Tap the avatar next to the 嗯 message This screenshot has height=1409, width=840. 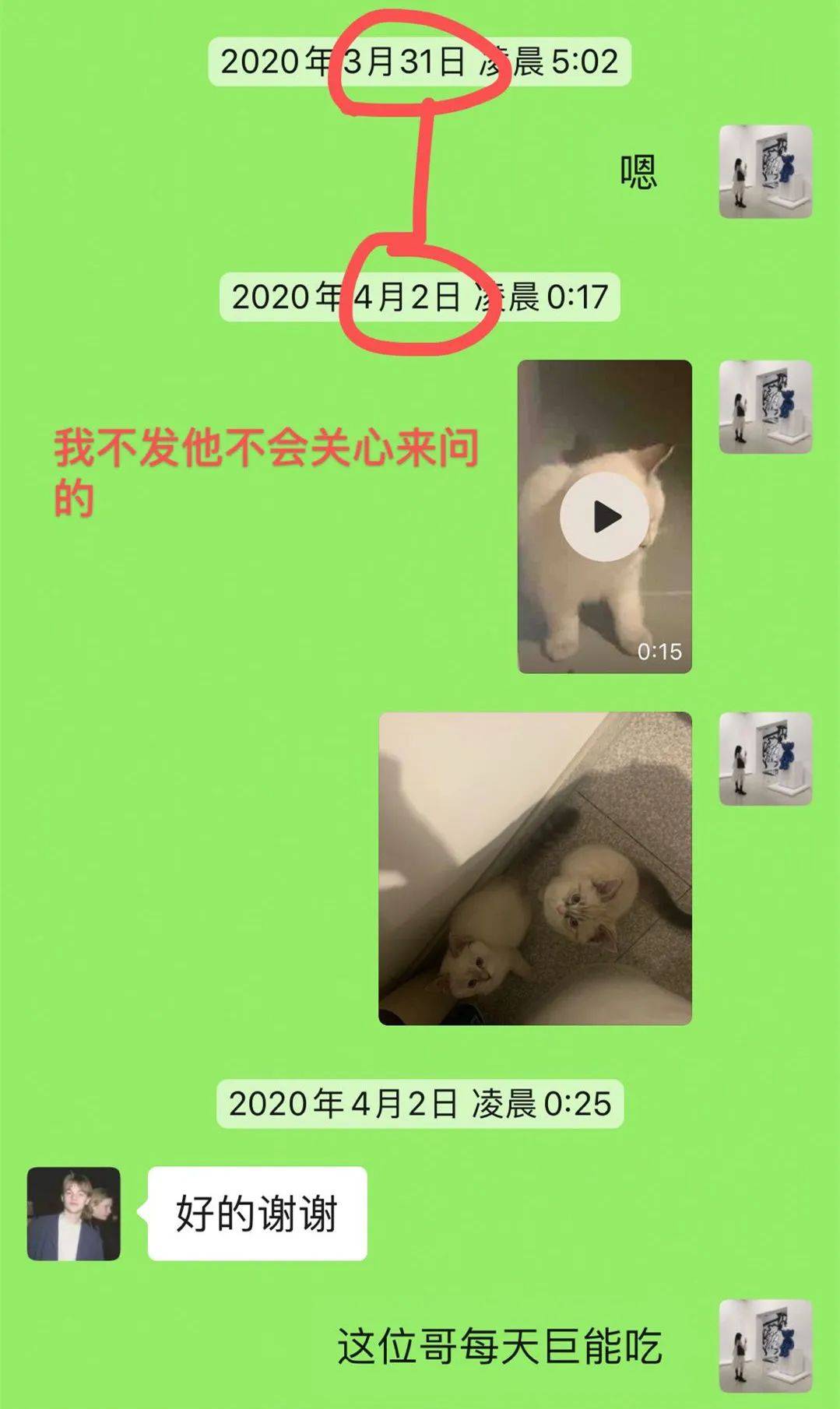[x=765, y=171]
